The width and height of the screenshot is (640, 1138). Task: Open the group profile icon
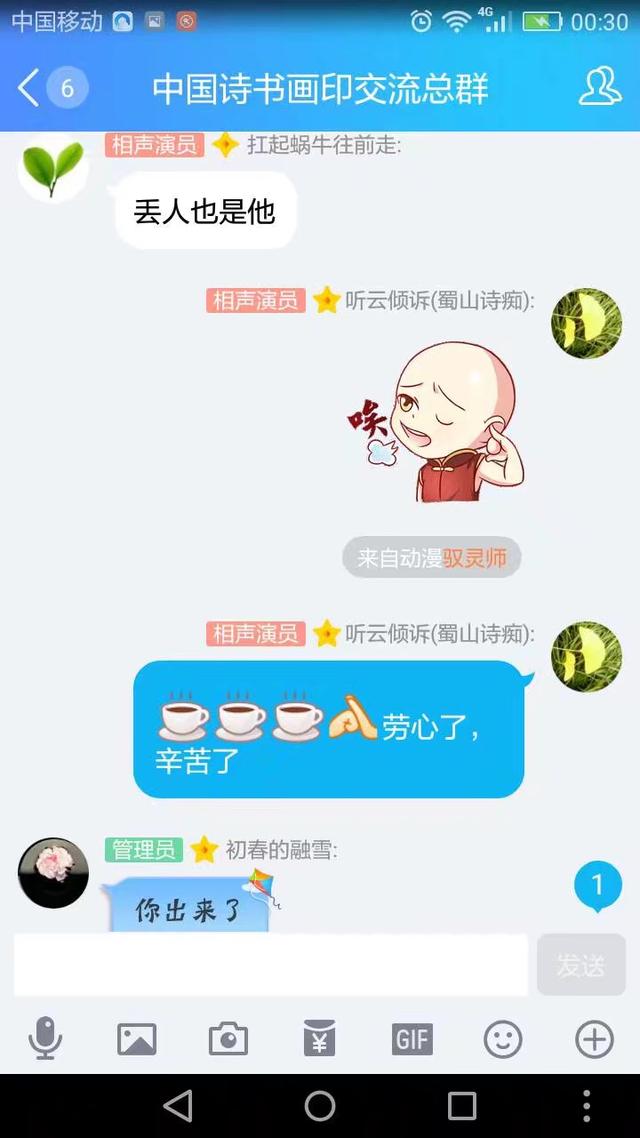600,88
